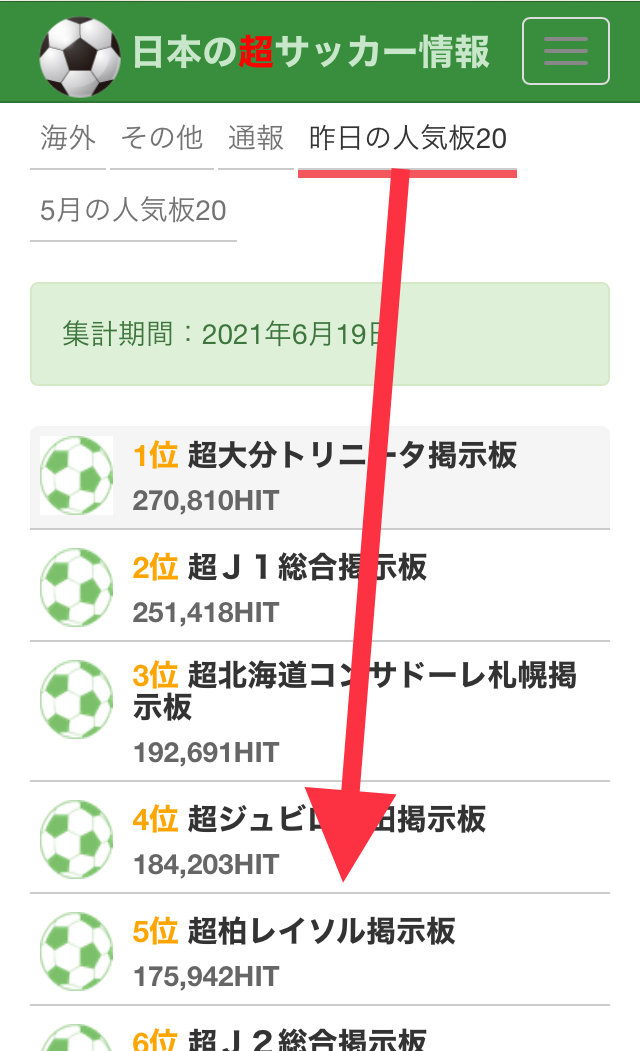Open the hamburger menu button
Viewport: 640px width, 1051px height.
566,51
